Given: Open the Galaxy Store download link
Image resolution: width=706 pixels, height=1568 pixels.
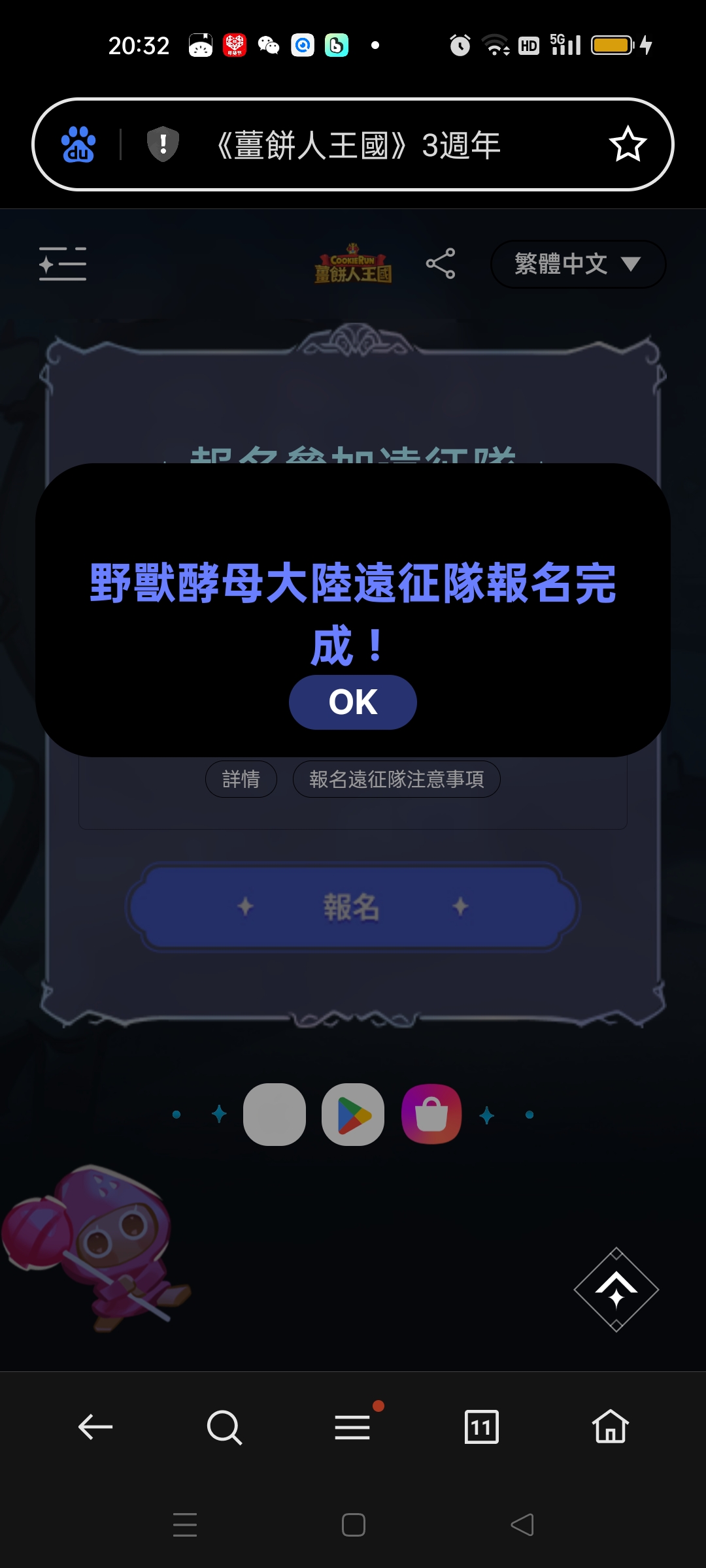Looking at the screenshot, I should point(431,1115).
